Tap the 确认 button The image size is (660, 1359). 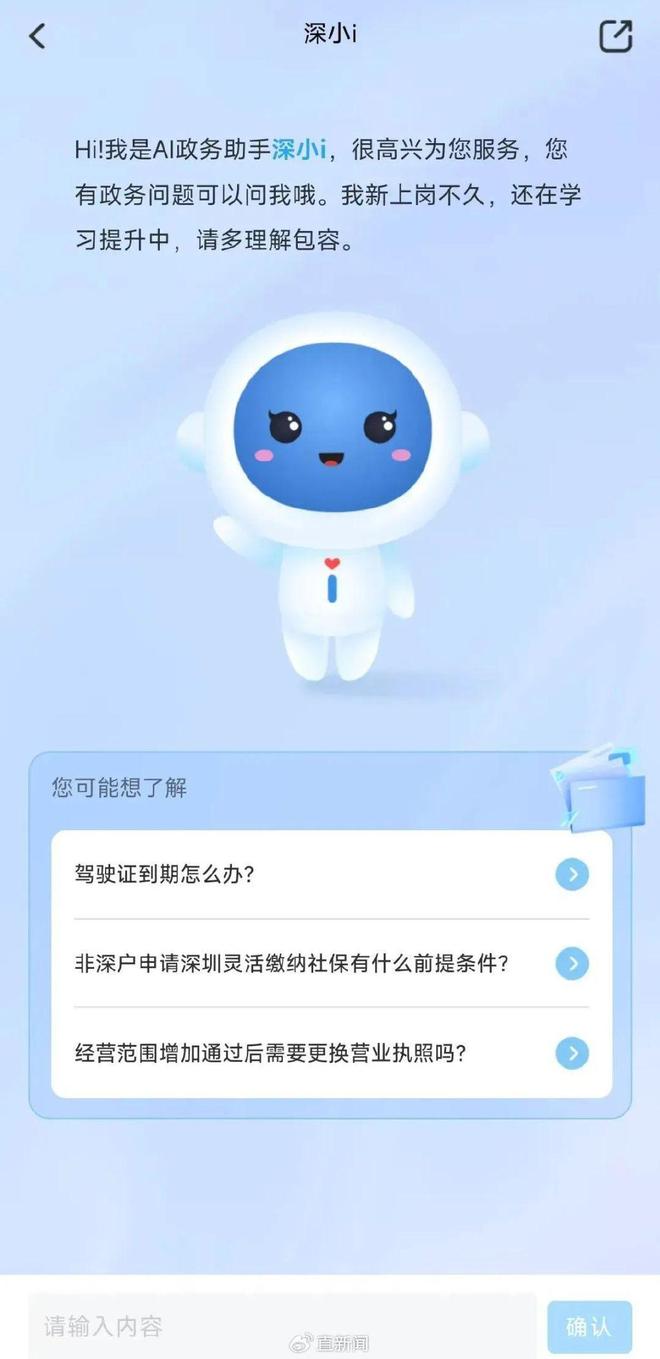[589, 1327]
